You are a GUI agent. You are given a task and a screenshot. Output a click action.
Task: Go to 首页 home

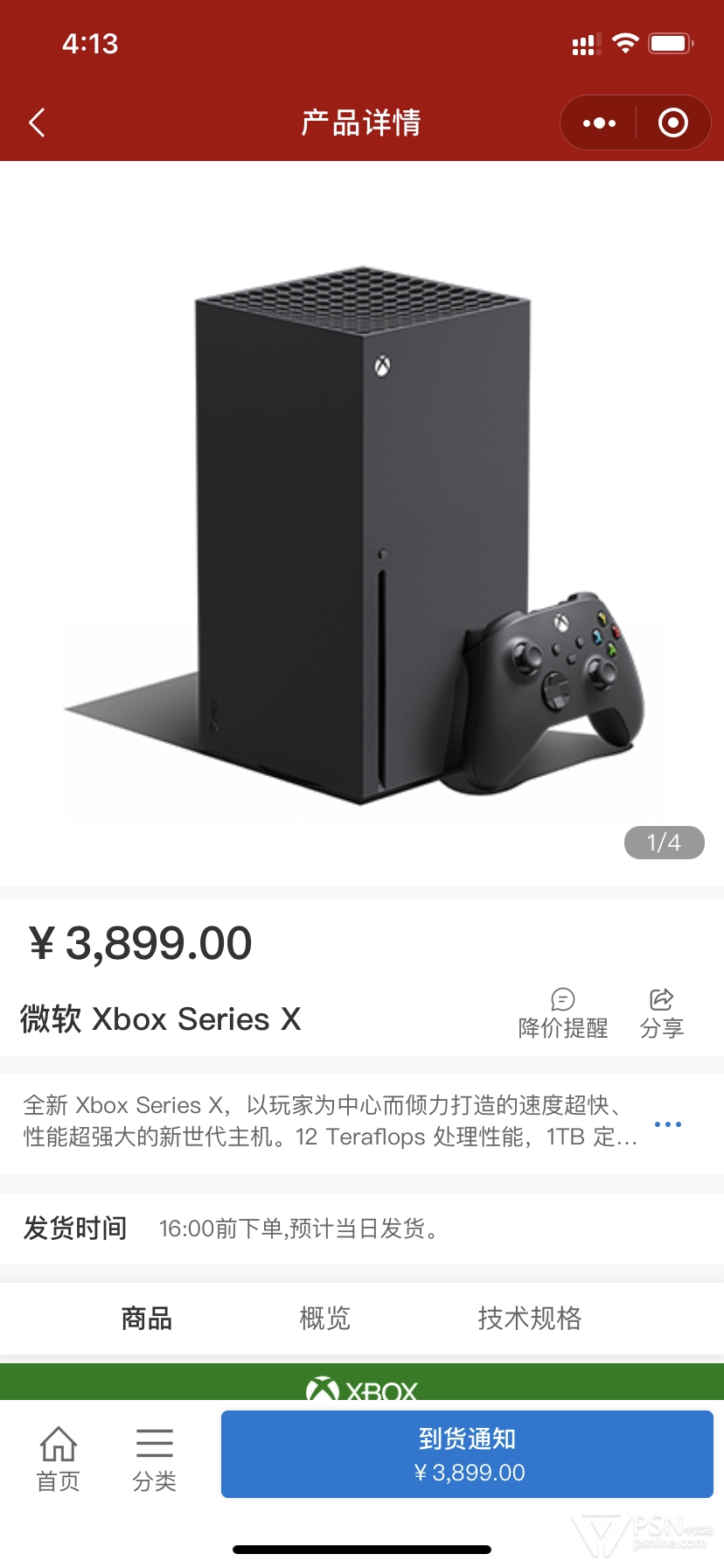point(58,1459)
